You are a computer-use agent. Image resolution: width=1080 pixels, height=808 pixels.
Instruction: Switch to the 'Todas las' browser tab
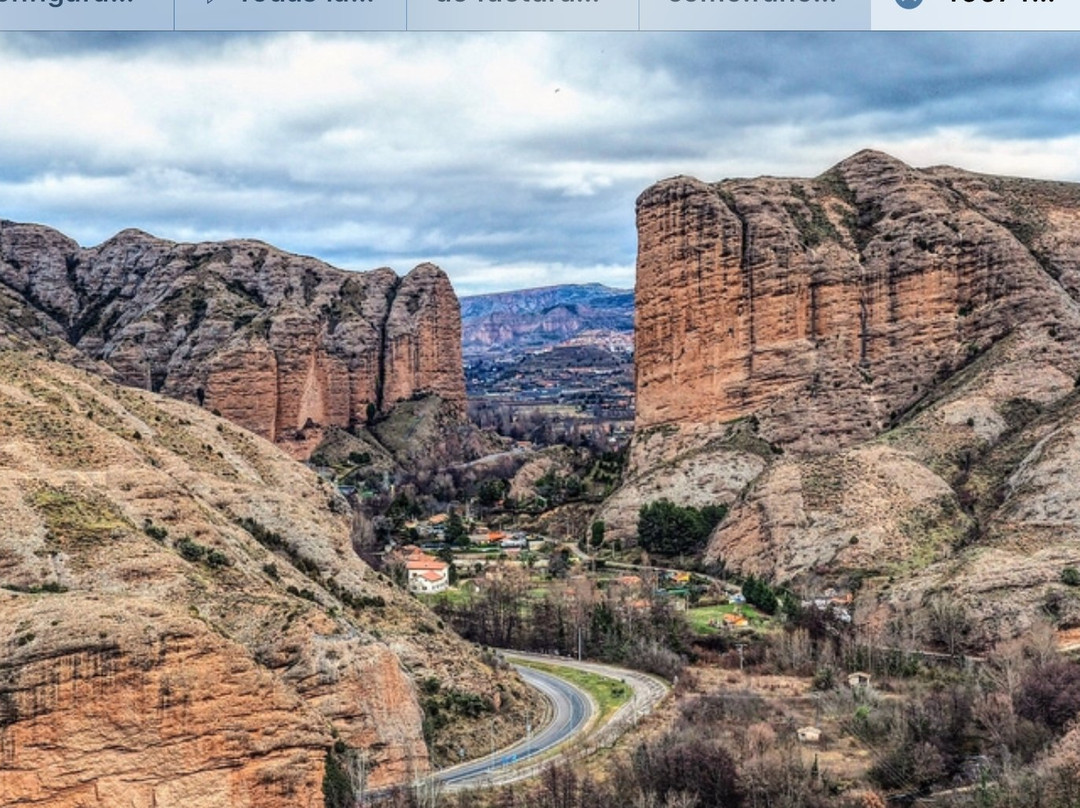290,10
